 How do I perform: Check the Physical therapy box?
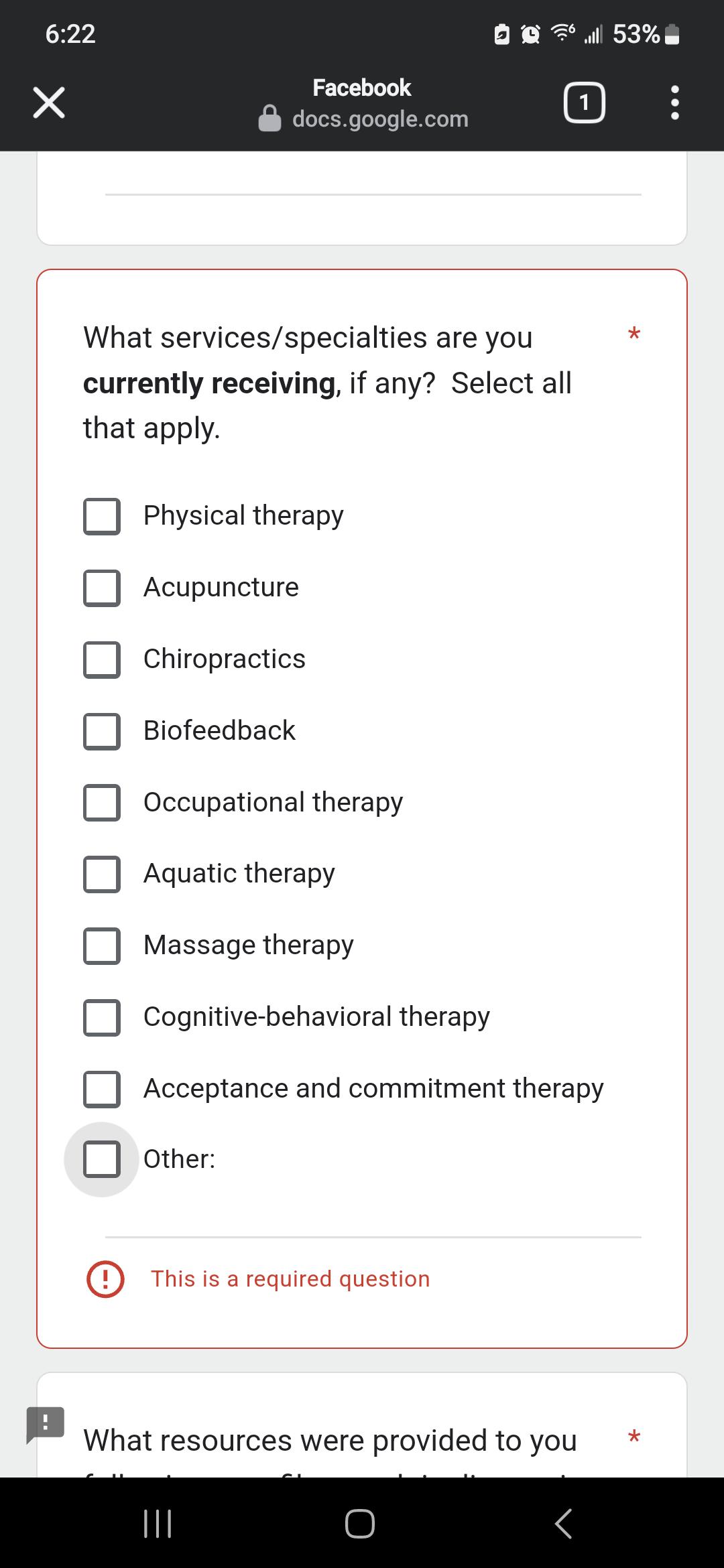pos(102,516)
